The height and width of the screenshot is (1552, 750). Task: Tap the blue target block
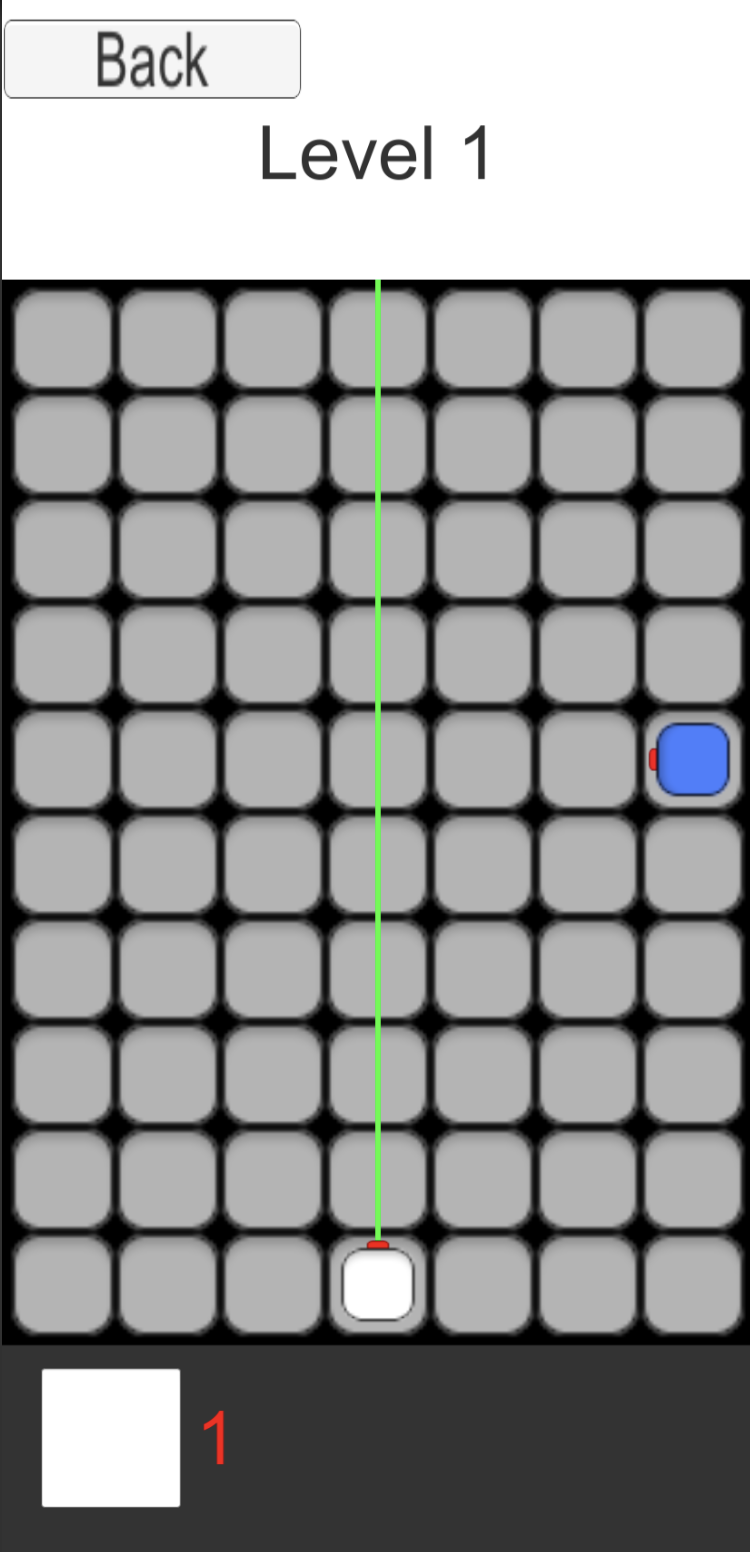693,760
